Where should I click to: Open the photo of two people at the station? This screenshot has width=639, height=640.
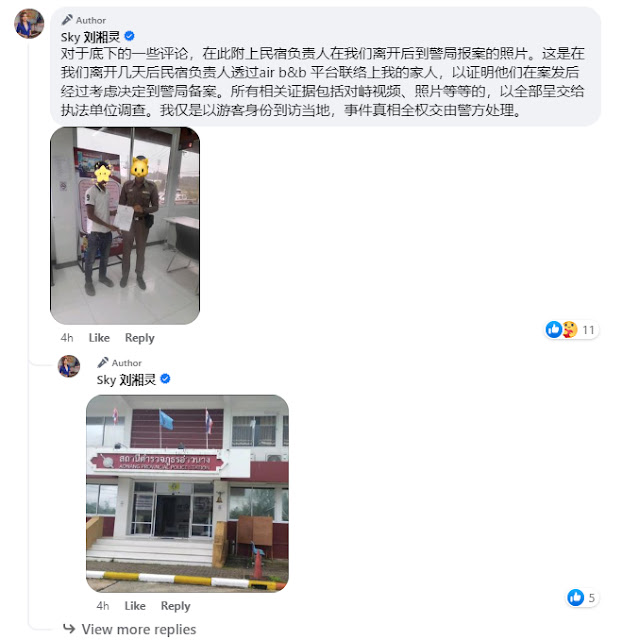[125, 225]
